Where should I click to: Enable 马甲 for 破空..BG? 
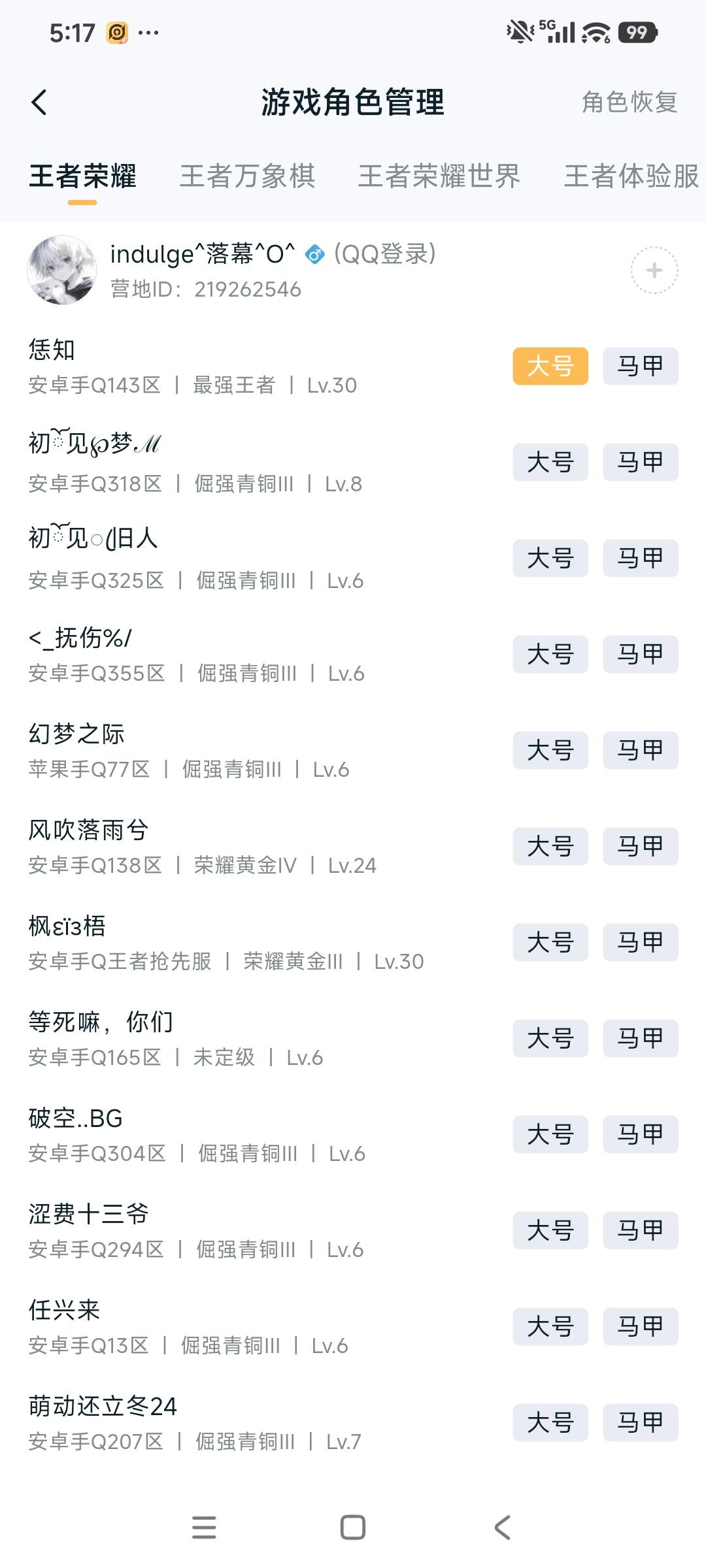coord(639,1134)
